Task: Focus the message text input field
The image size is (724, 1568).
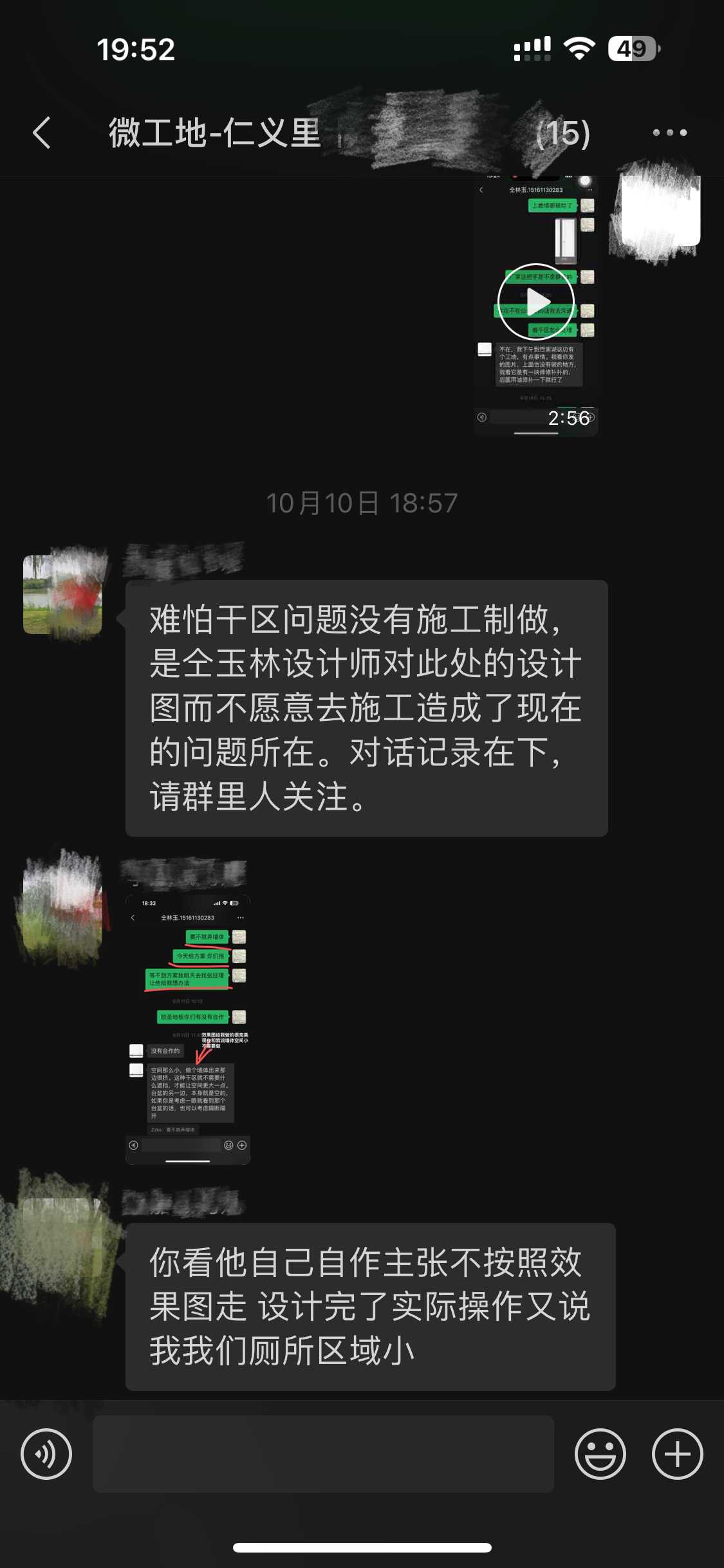Action: (323, 1454)
